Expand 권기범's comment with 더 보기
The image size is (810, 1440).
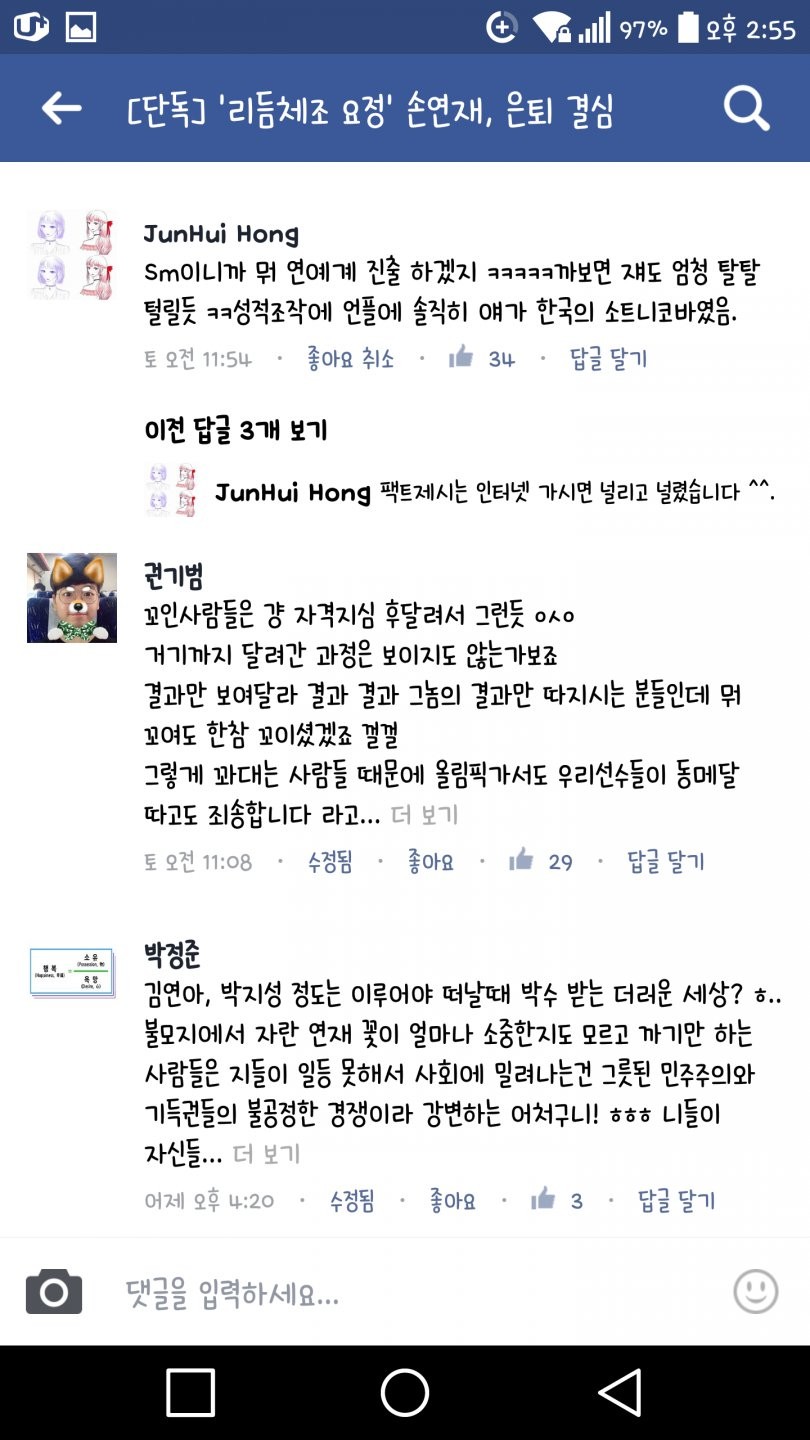pos(424,815)
